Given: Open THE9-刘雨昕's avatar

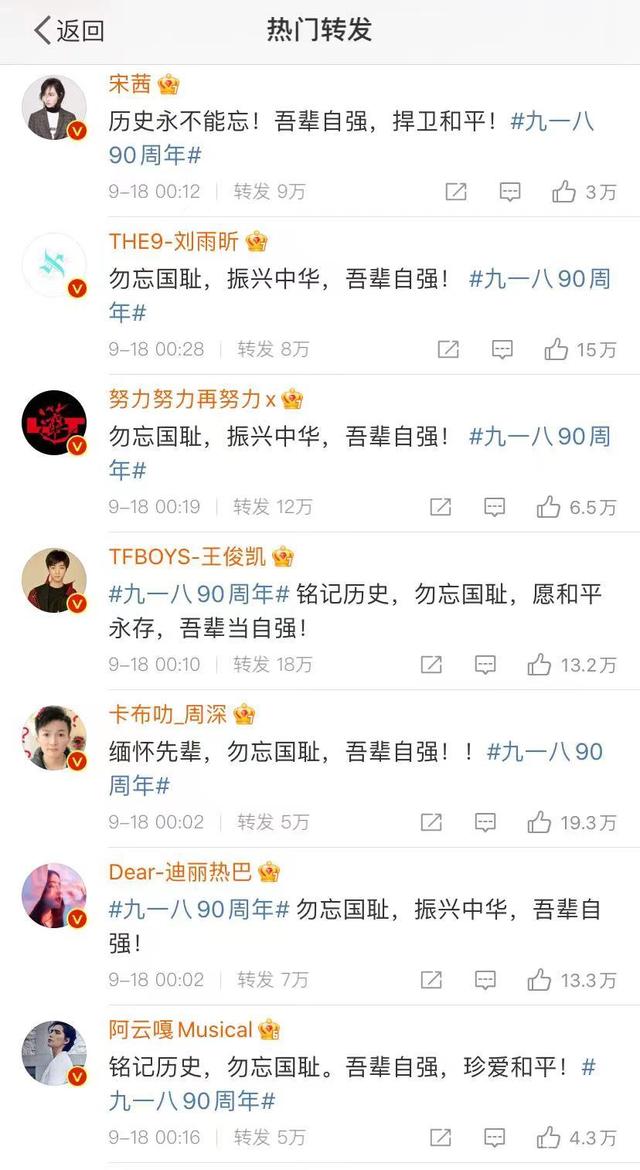Looking at the screenshot, I should pos(54,265).
